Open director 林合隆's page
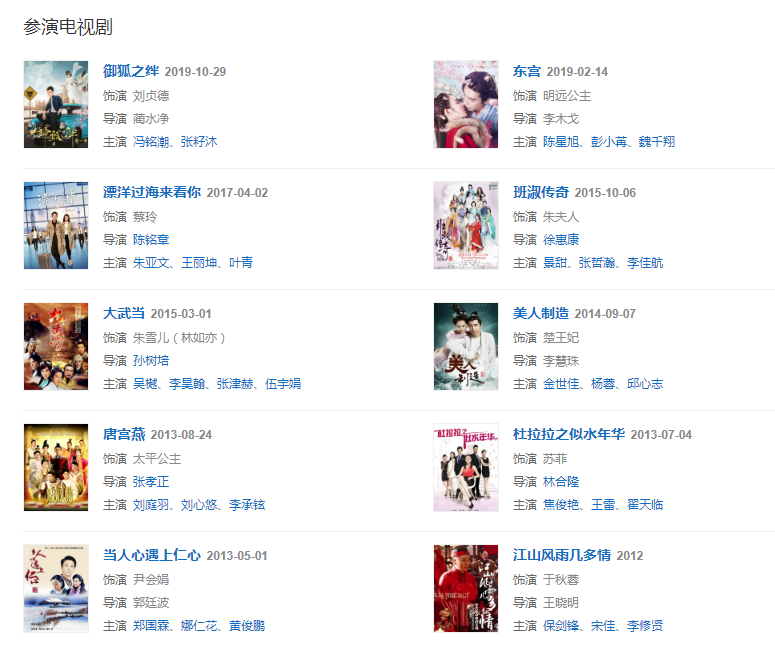Viewport: 775px width, 649px height. (561, 481)
